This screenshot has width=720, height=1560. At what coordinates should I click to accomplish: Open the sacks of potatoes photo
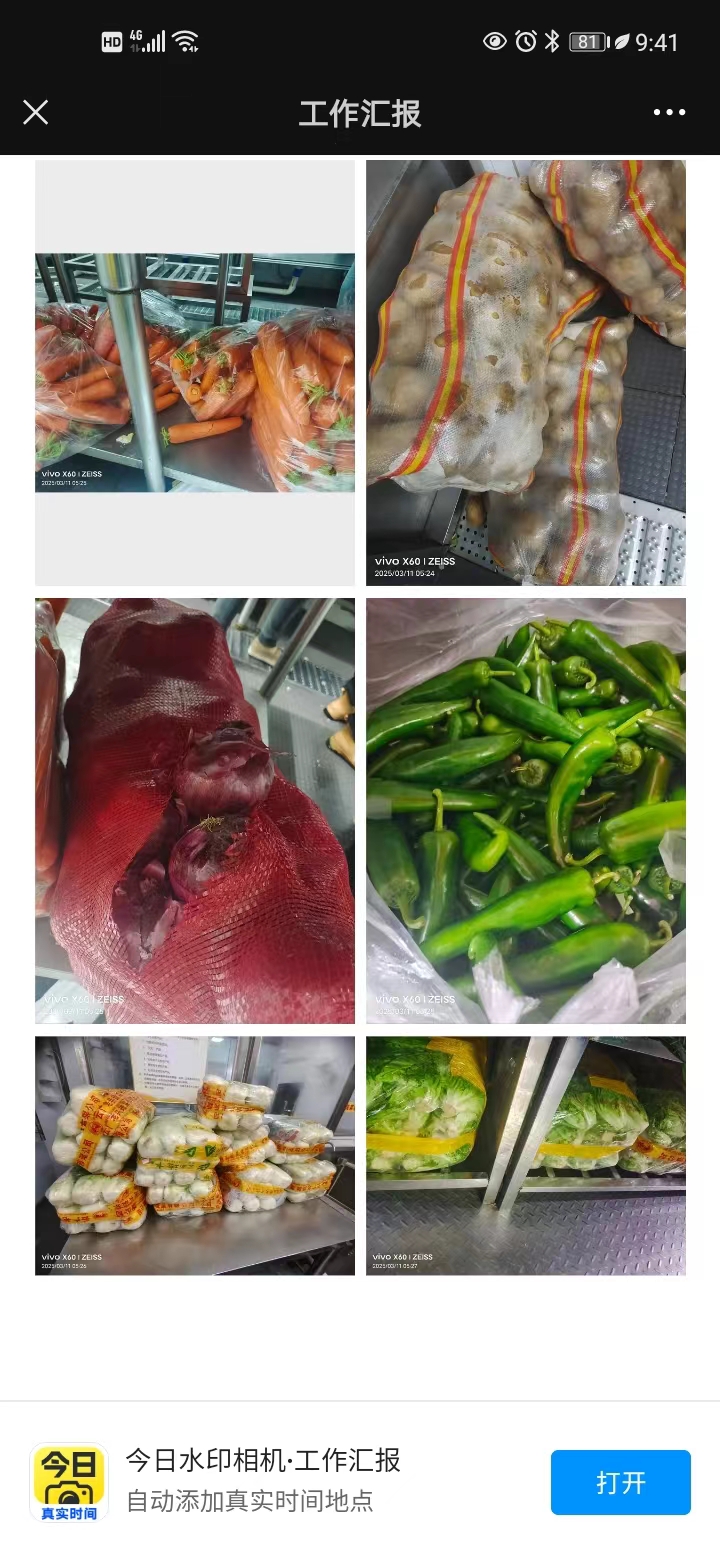click(526, 372)
